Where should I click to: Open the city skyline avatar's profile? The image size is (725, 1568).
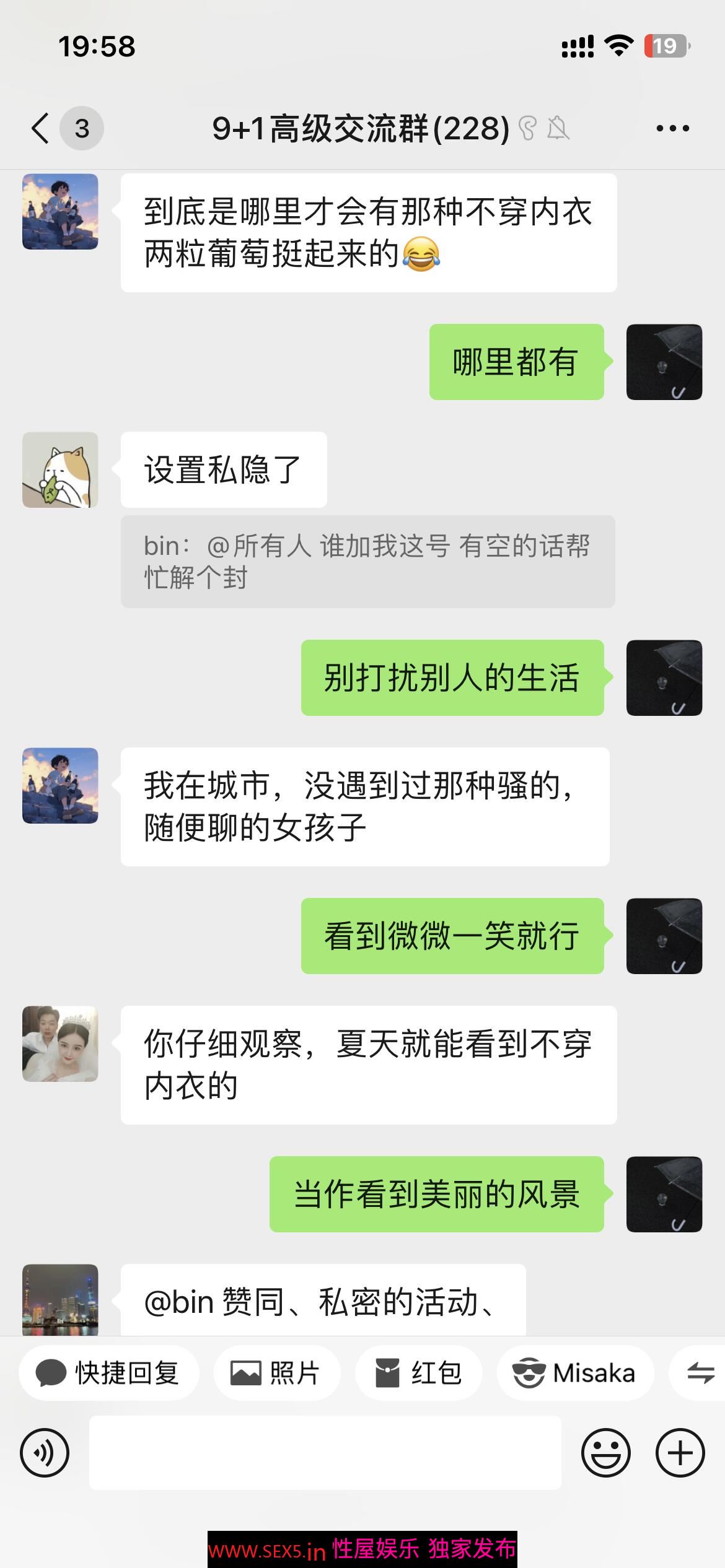click(x=60, y=1298)
